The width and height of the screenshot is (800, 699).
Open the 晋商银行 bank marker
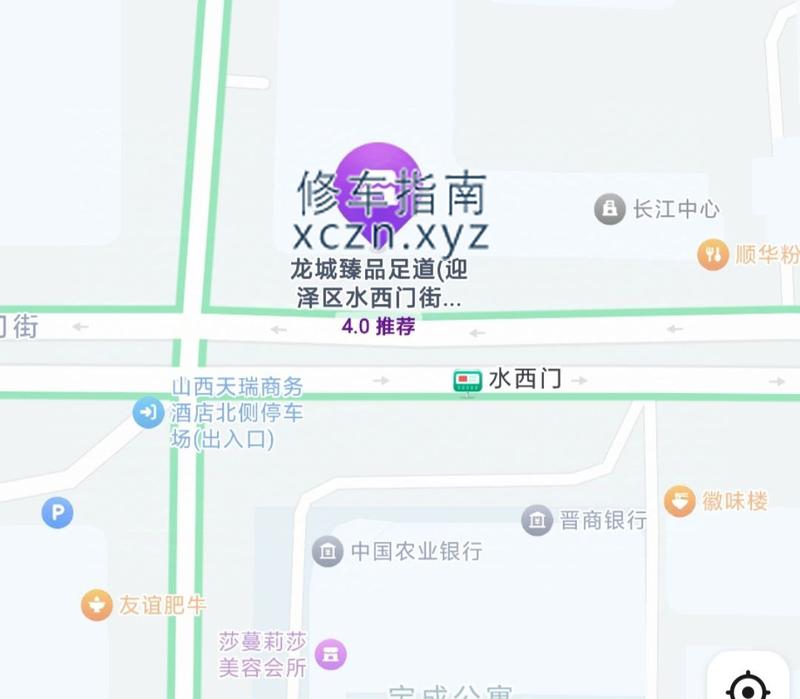point(537,520)
